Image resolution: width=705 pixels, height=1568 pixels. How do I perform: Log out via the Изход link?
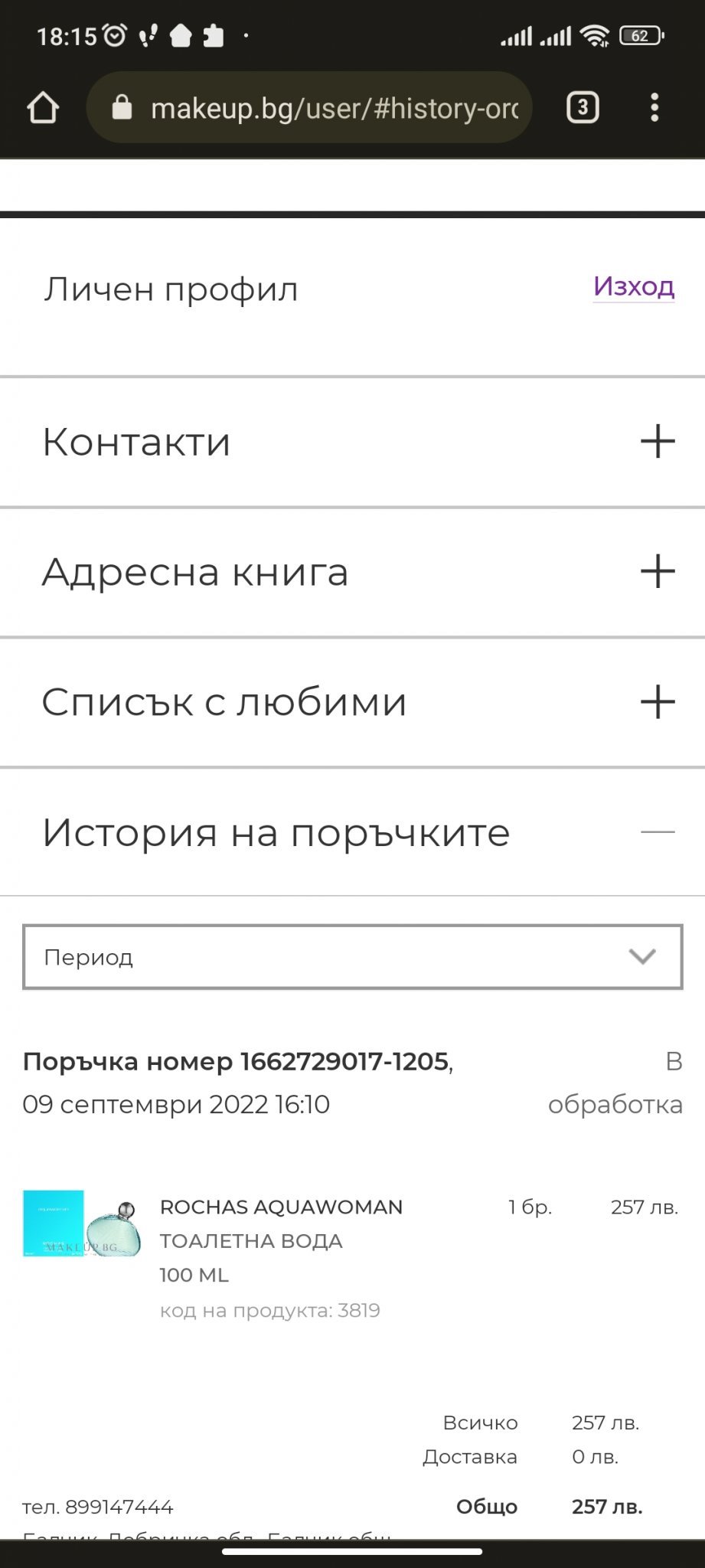pos(633,286)
